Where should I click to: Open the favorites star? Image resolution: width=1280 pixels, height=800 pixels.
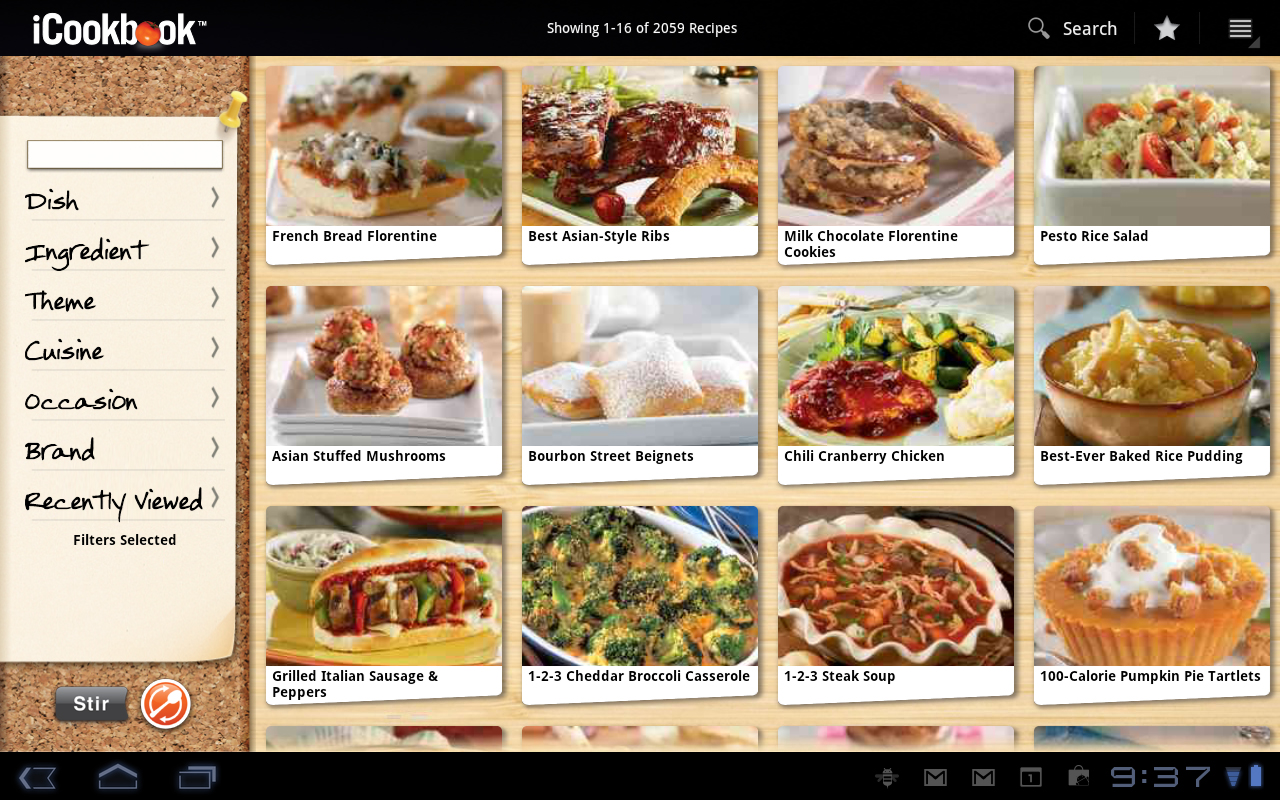click(x=1166, y=29)
